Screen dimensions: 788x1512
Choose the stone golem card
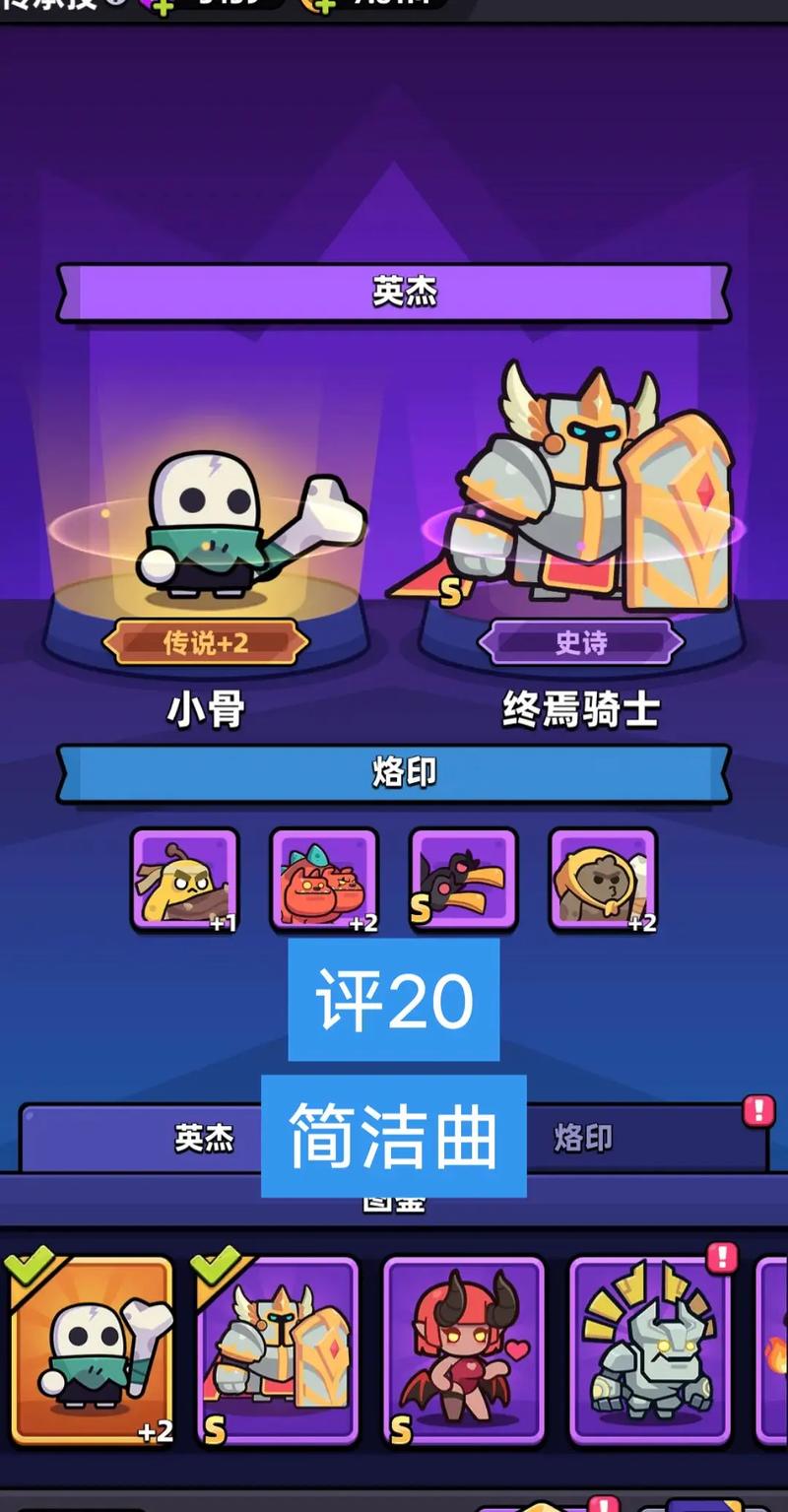click(650, 1349)
